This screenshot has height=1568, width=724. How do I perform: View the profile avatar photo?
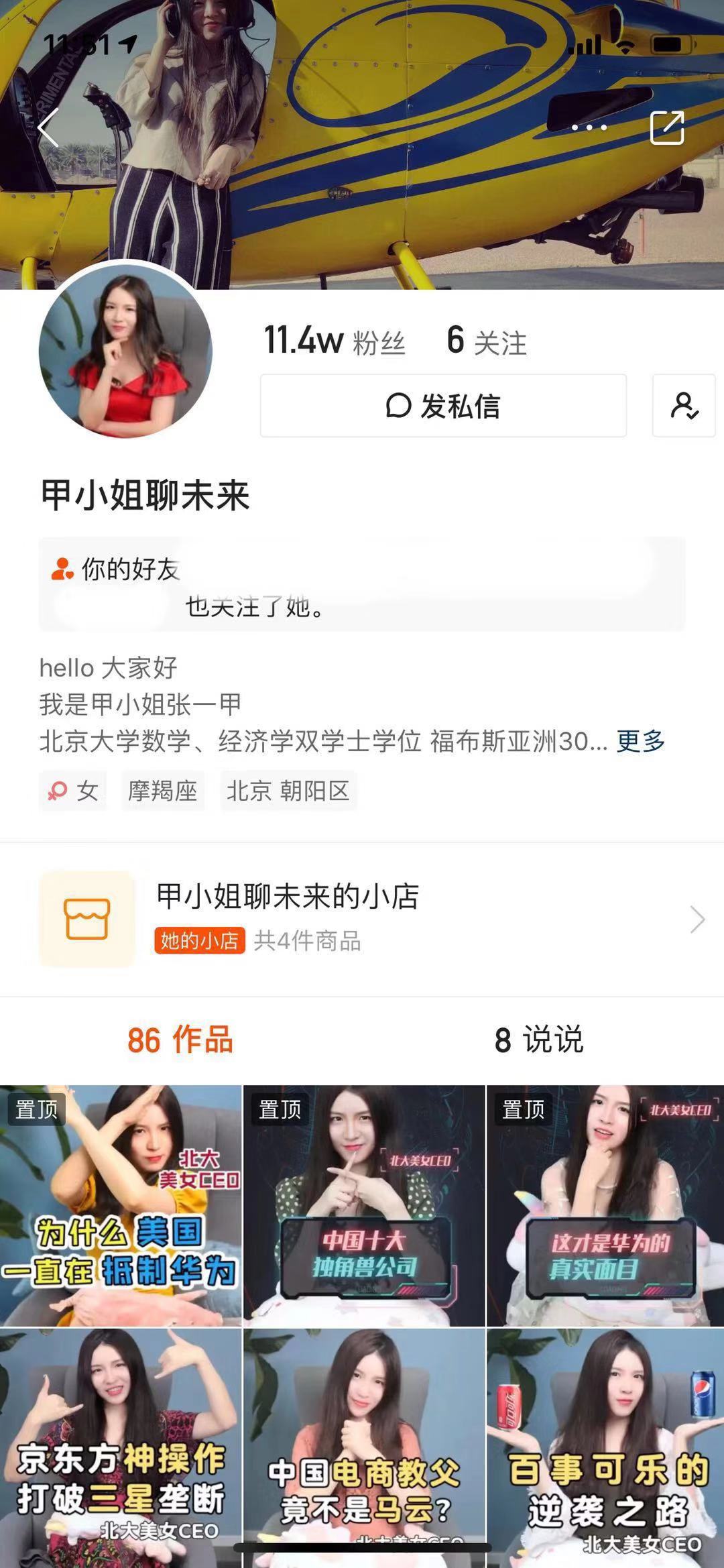(x=125, y=350)
